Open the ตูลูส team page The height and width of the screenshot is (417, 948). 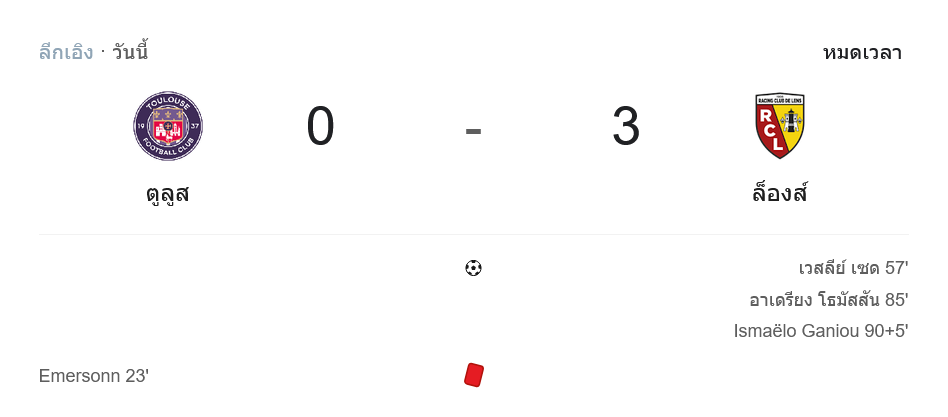[x=167, y=193]
